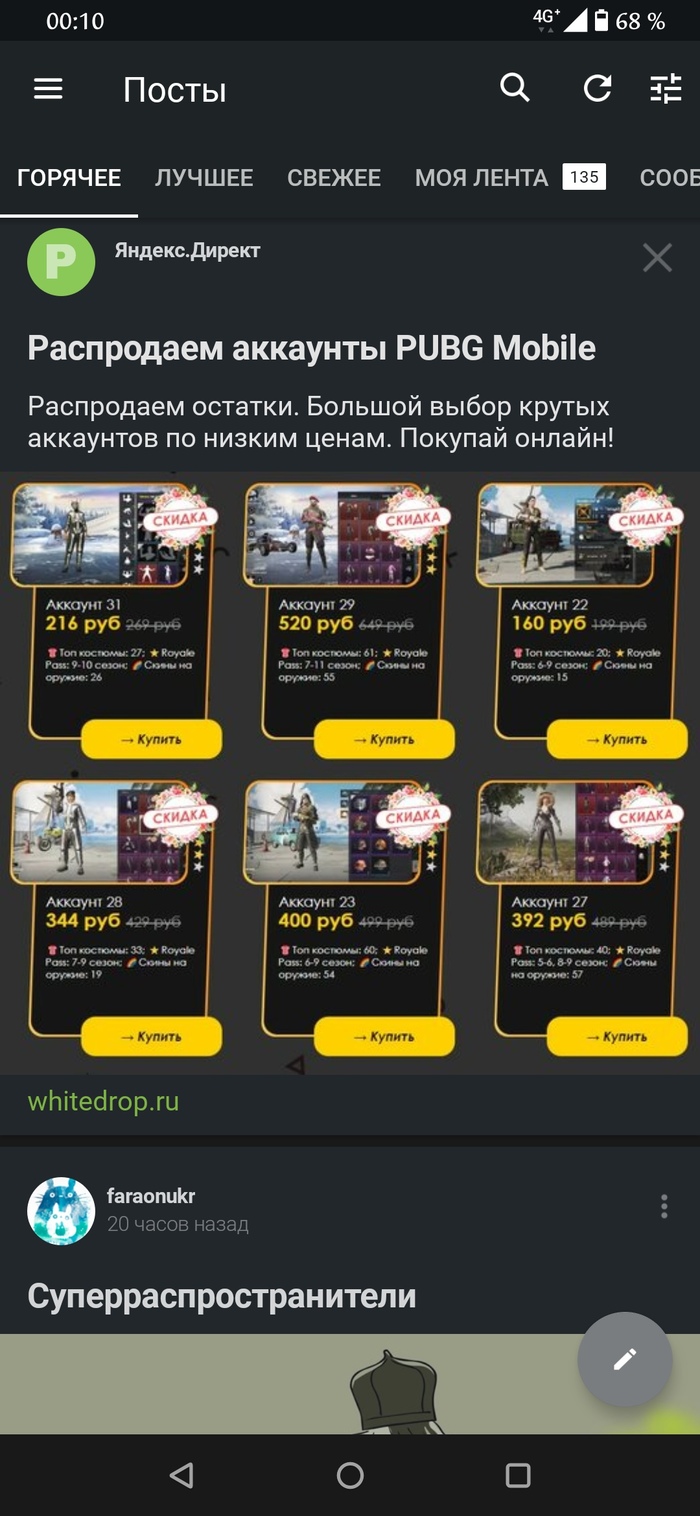Open recent apps
This screenshot has height=1516, width=700.
pyautogui.click(x=517, y=1475)
